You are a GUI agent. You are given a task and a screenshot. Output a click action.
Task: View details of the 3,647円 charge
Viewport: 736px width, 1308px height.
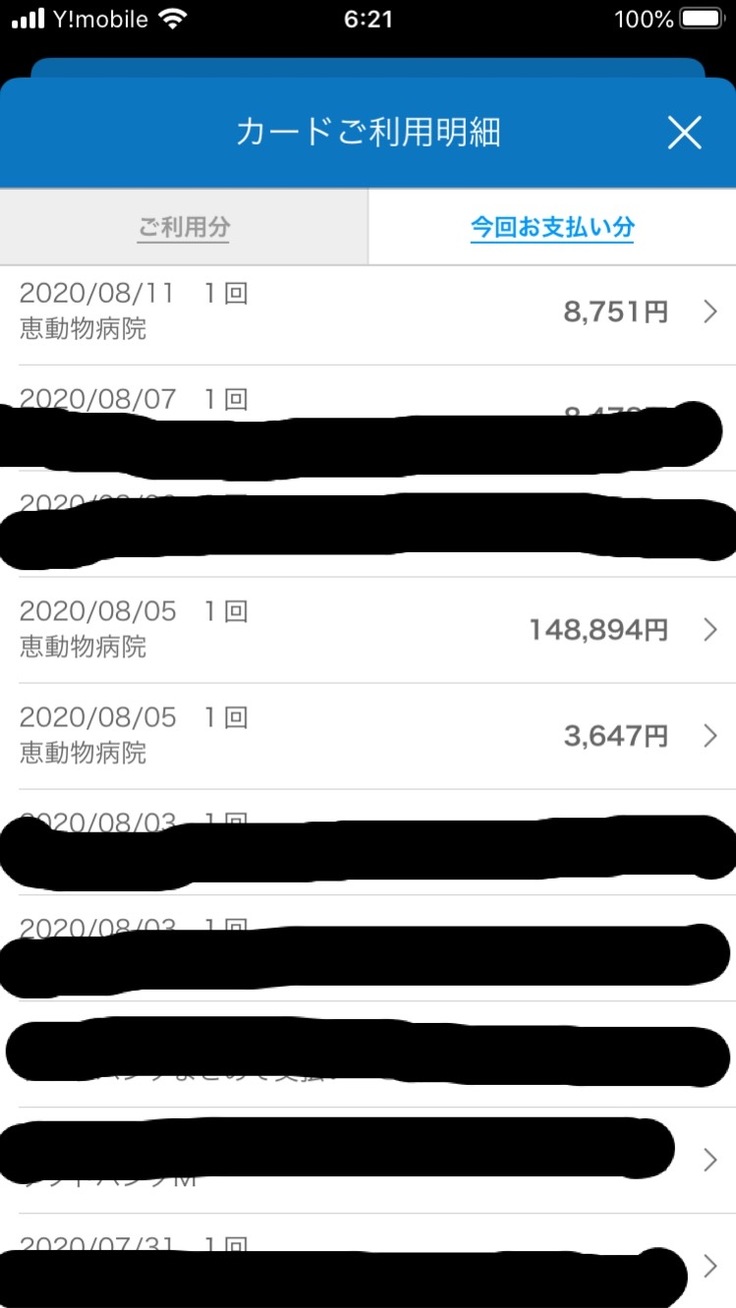368,736
